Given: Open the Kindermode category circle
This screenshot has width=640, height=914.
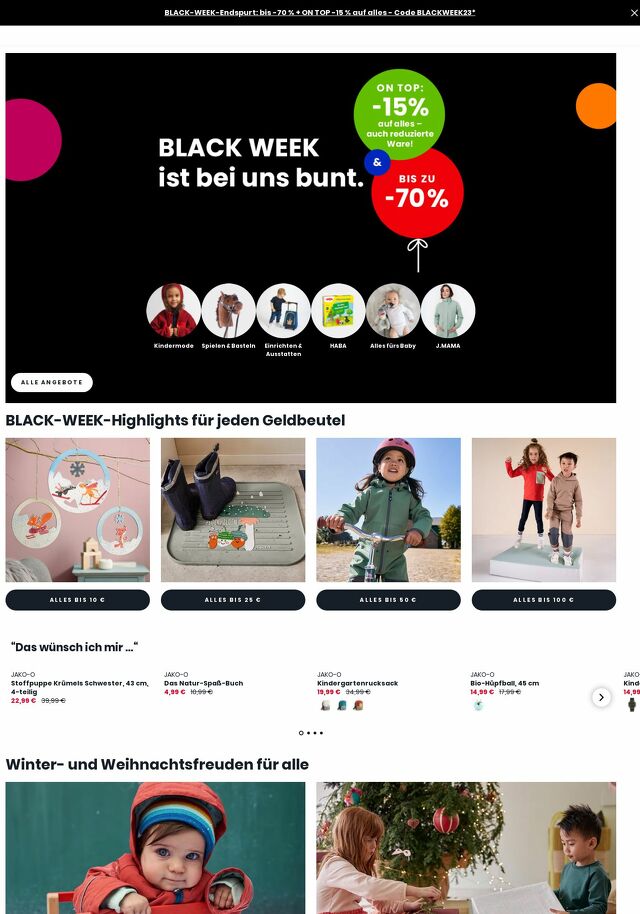Looking at the screenshot, I should pyautogui.click(x=174, y=311).
